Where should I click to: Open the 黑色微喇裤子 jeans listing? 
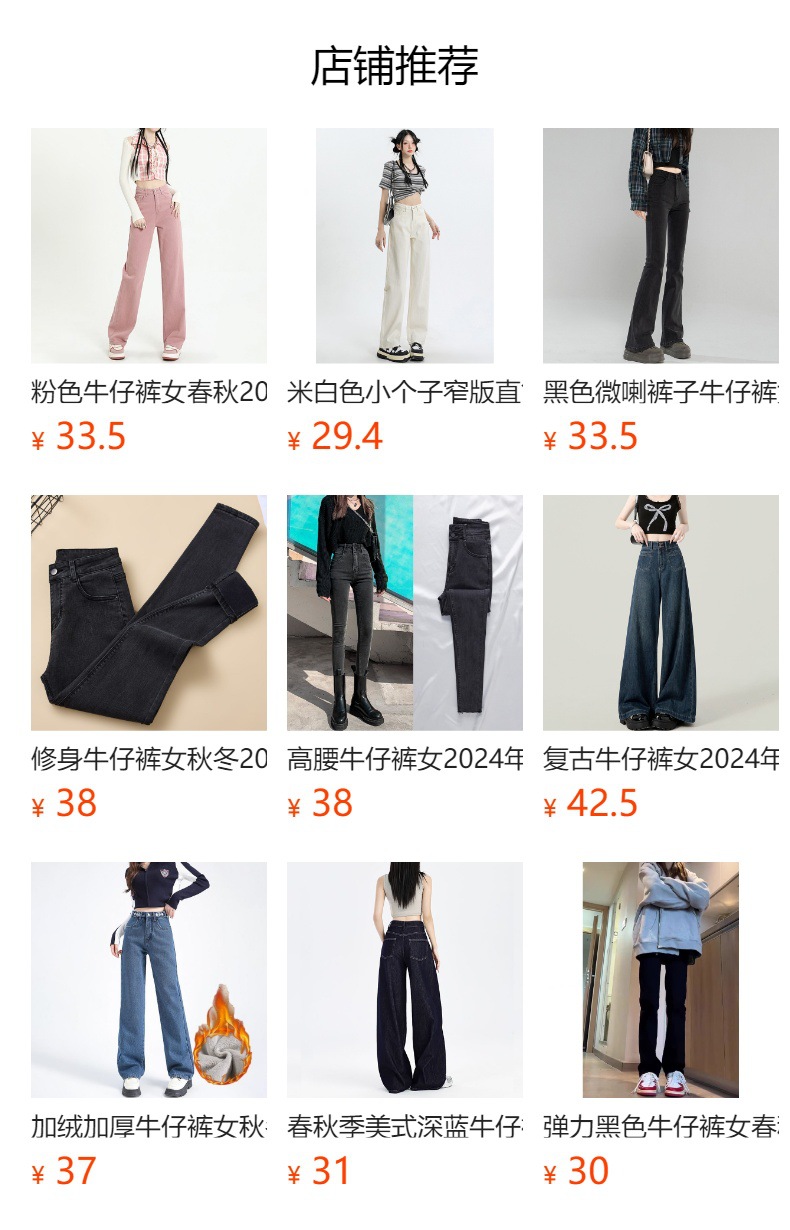pyautogui.click(x=660, y=246)
